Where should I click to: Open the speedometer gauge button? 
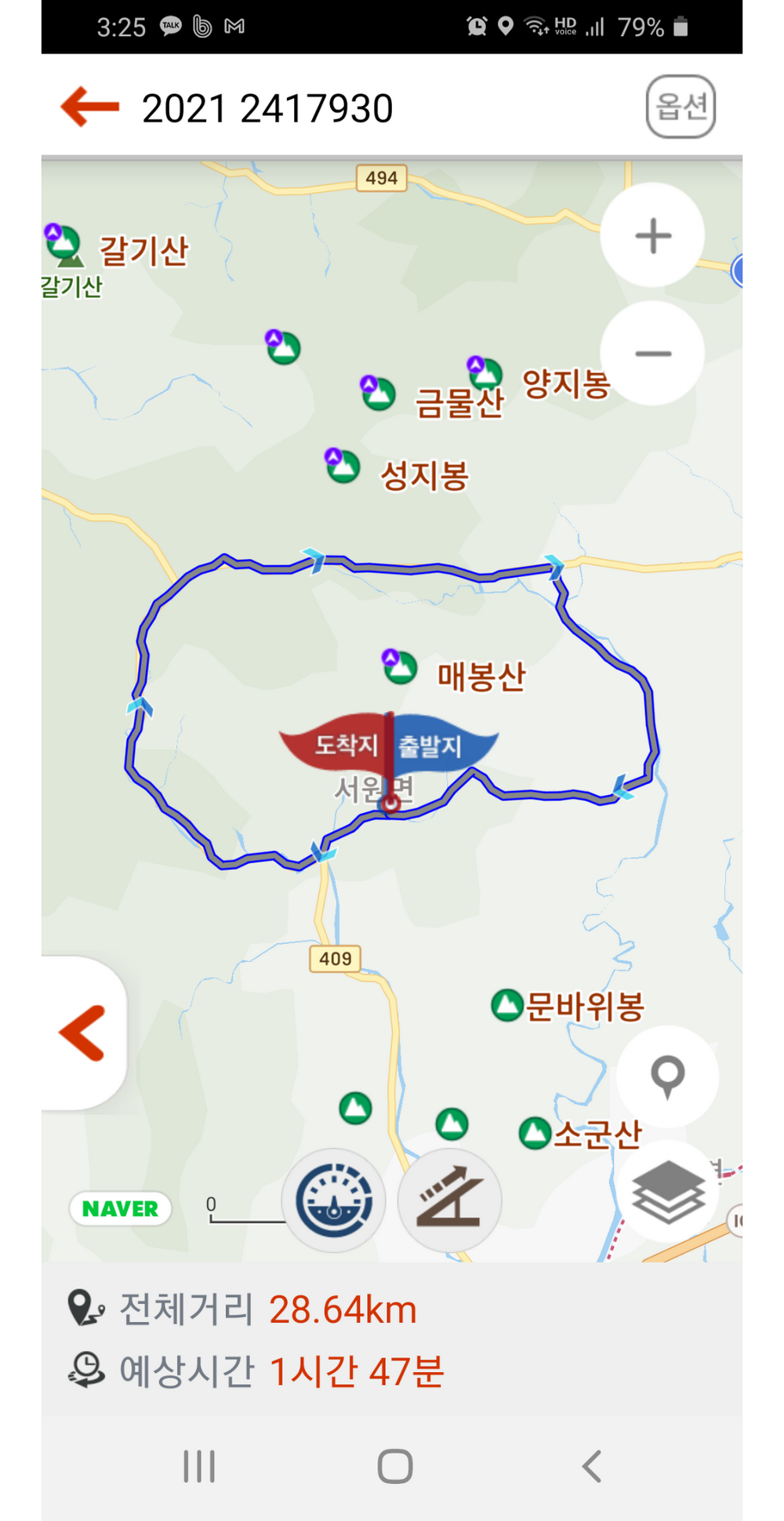coord(334,1200)
